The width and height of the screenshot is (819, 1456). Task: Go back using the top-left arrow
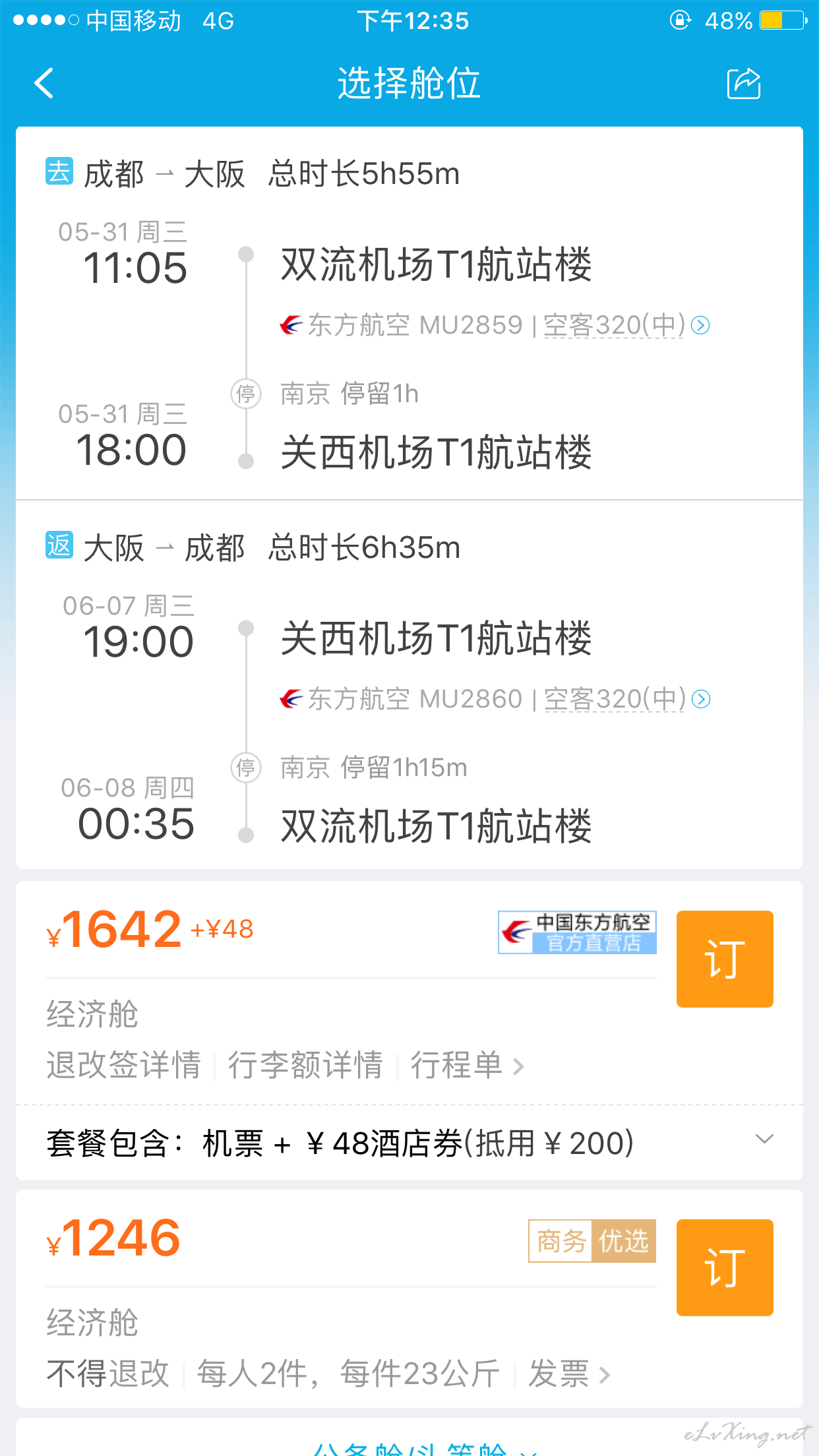(44, 84)
